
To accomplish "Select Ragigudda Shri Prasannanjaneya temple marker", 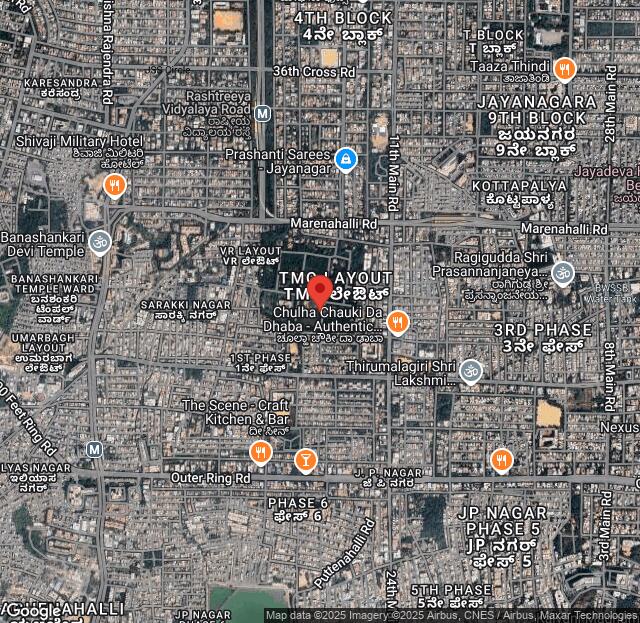I will (x=563, y=272).
